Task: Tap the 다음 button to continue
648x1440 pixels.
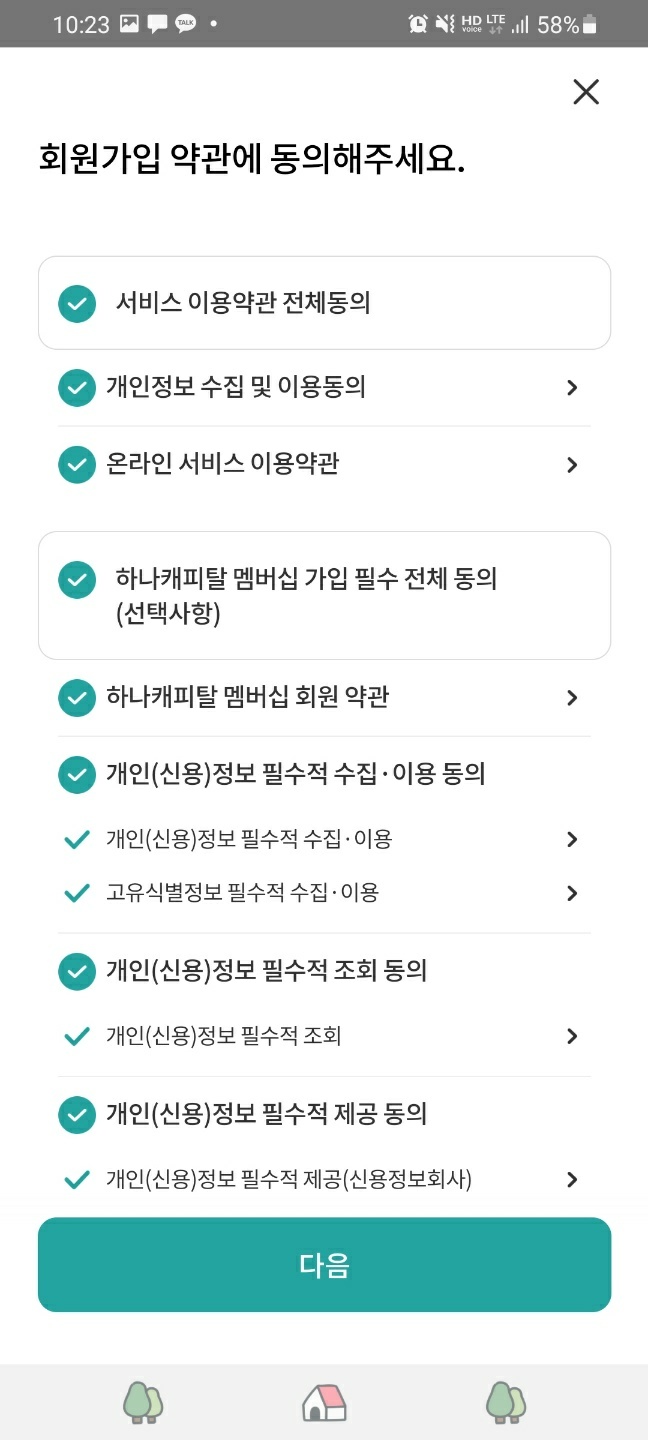Action: coord(324,1265)
